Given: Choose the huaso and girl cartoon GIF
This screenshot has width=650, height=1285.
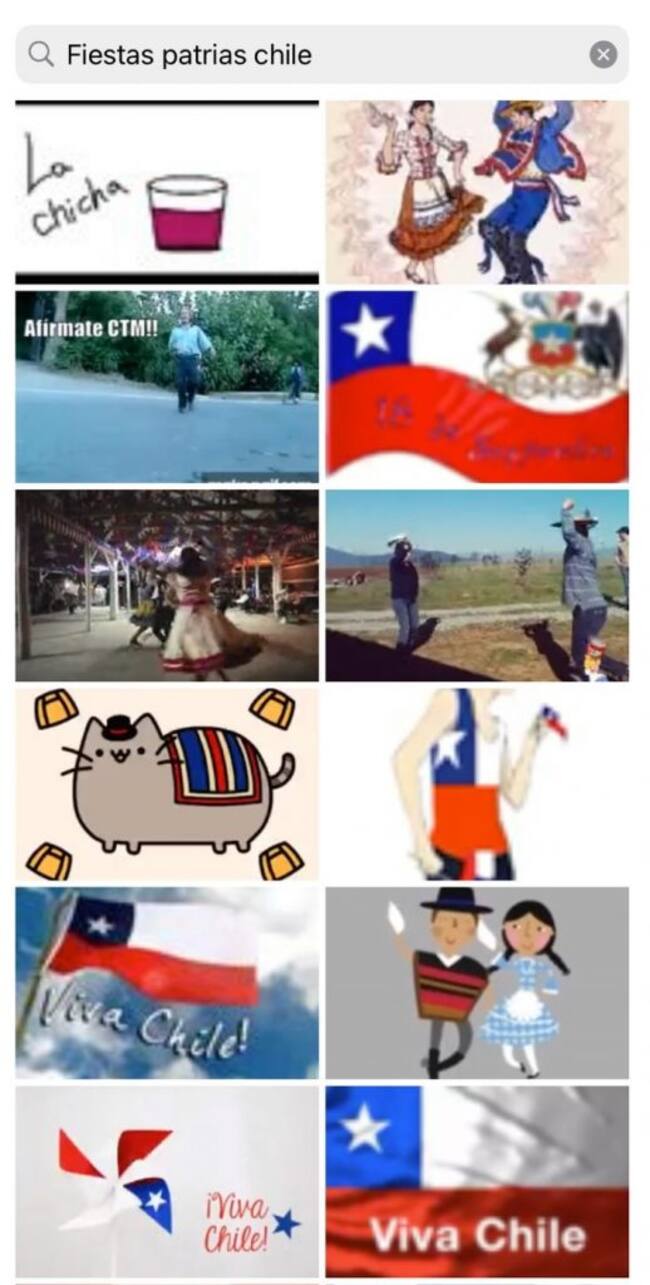Looking at the screenshot, I should 477,982.
